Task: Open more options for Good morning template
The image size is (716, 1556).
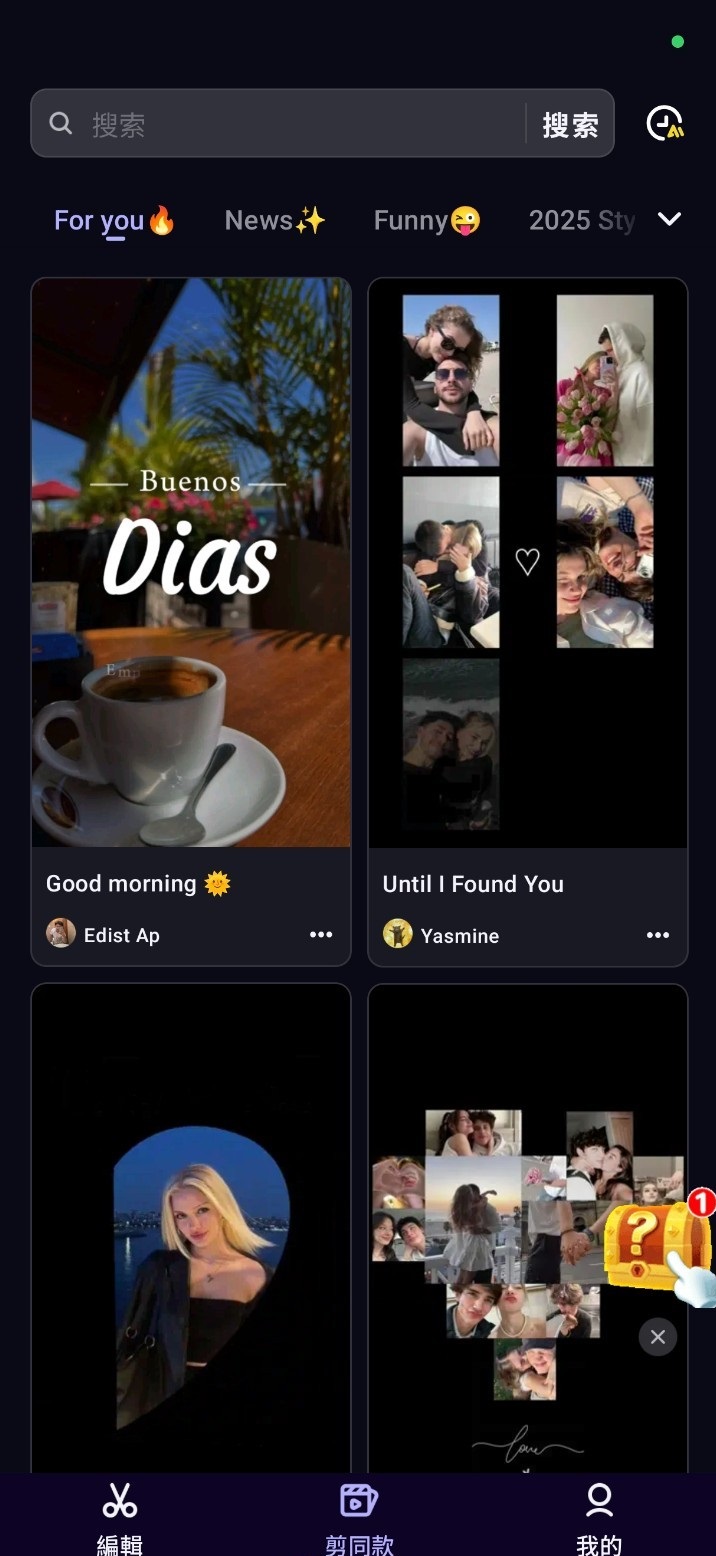Action: click(321, 935)
